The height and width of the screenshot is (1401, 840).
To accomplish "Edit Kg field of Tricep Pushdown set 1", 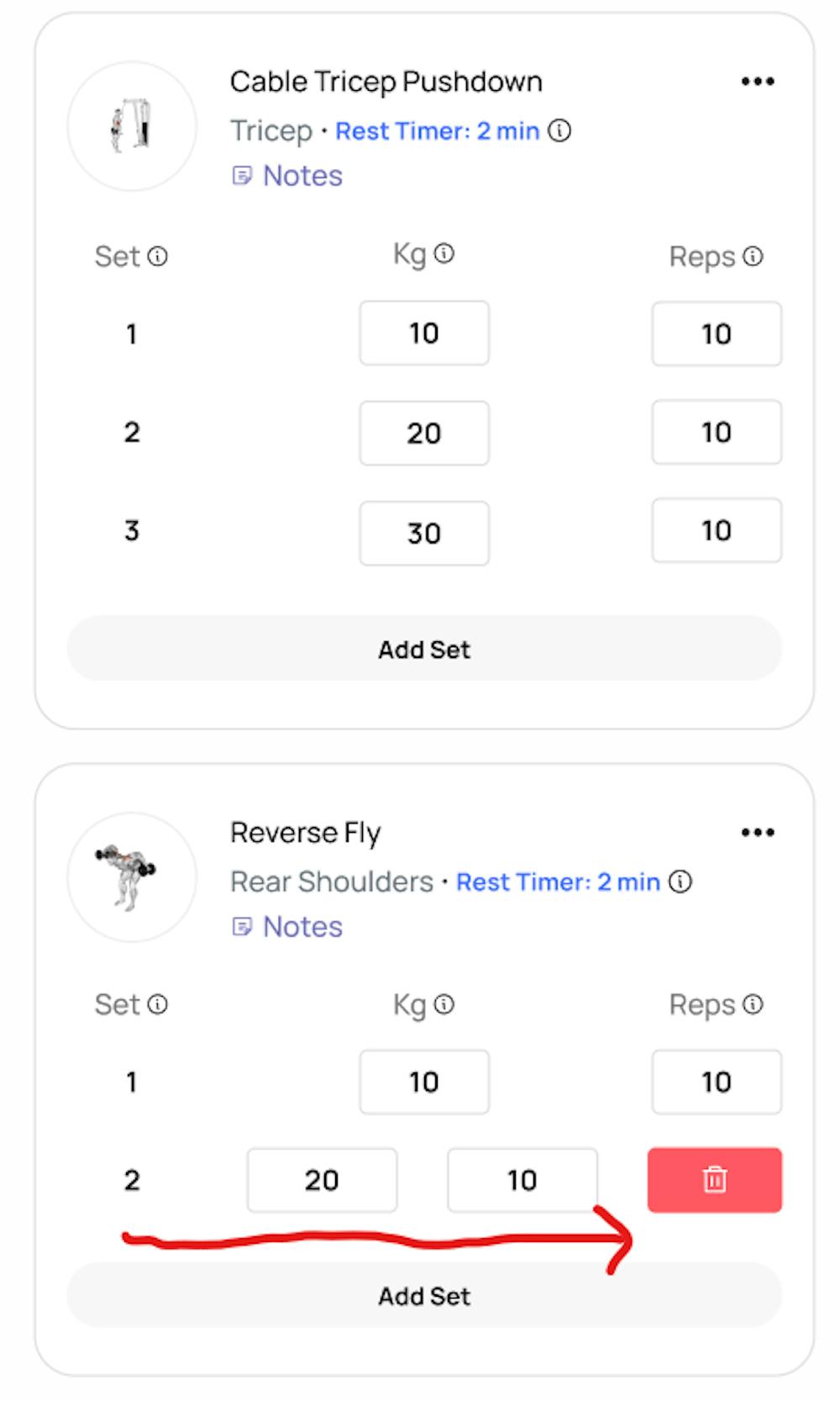I will tap(424, 334).
